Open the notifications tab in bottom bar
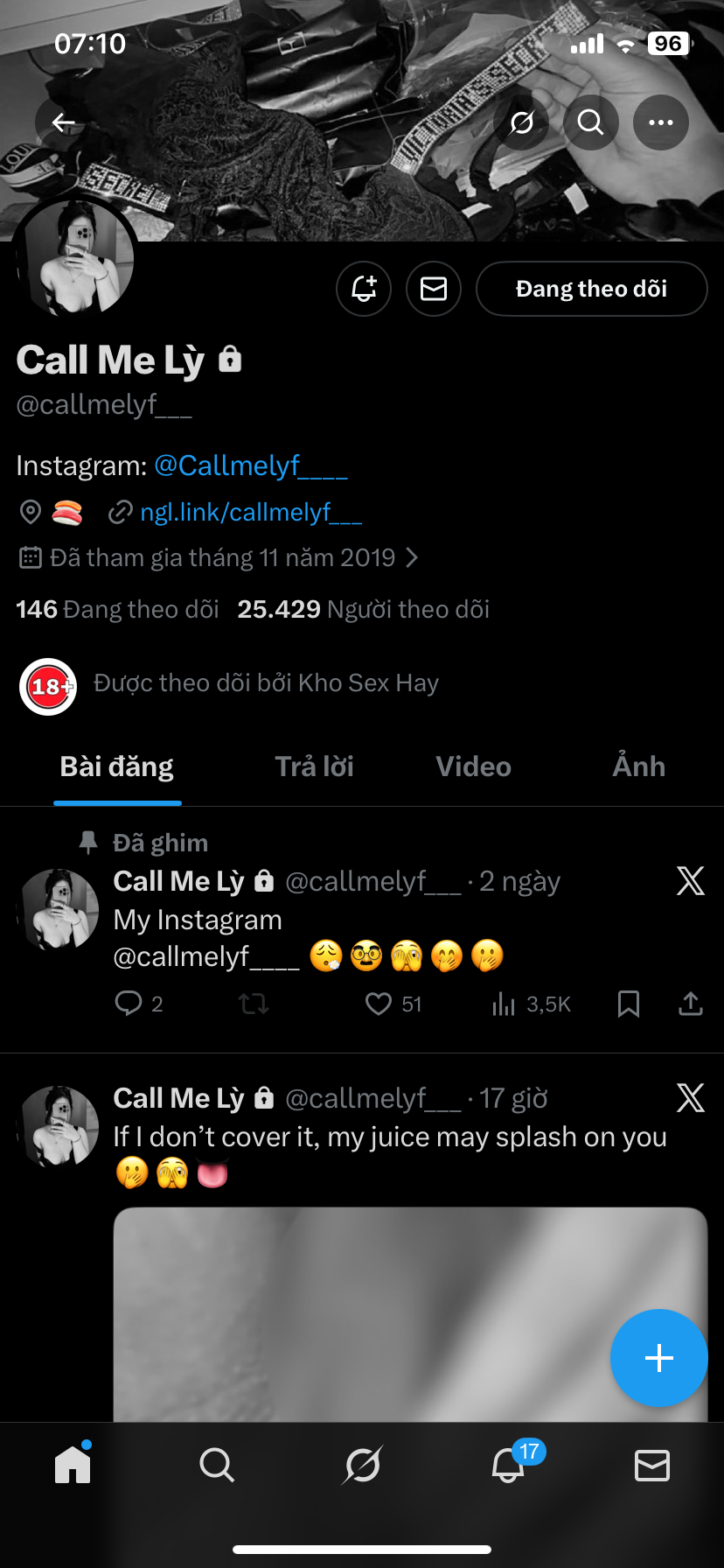The height and width of the screenshot is (1568, 724). [509, 1465]
